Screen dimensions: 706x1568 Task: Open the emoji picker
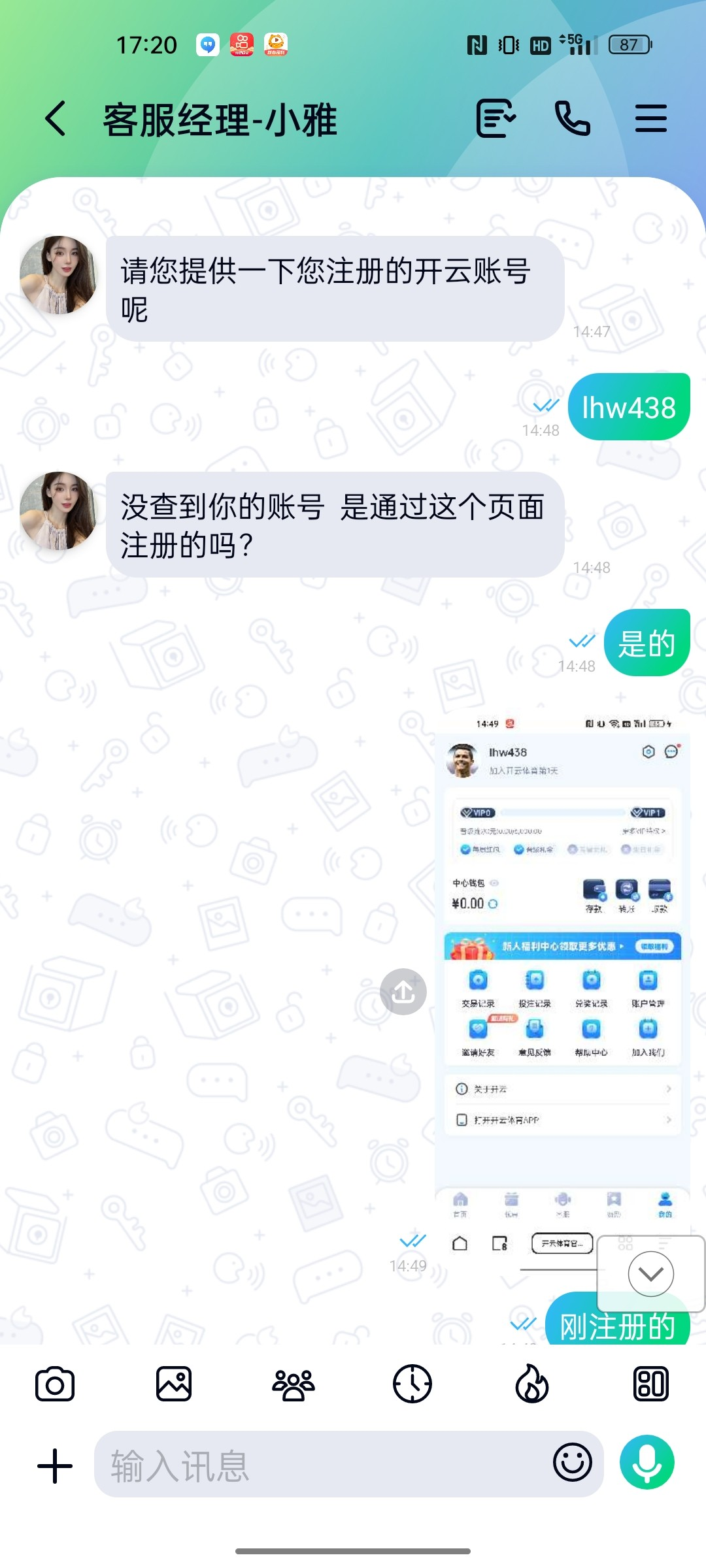pyautogui.click(x=572, y=1462)
